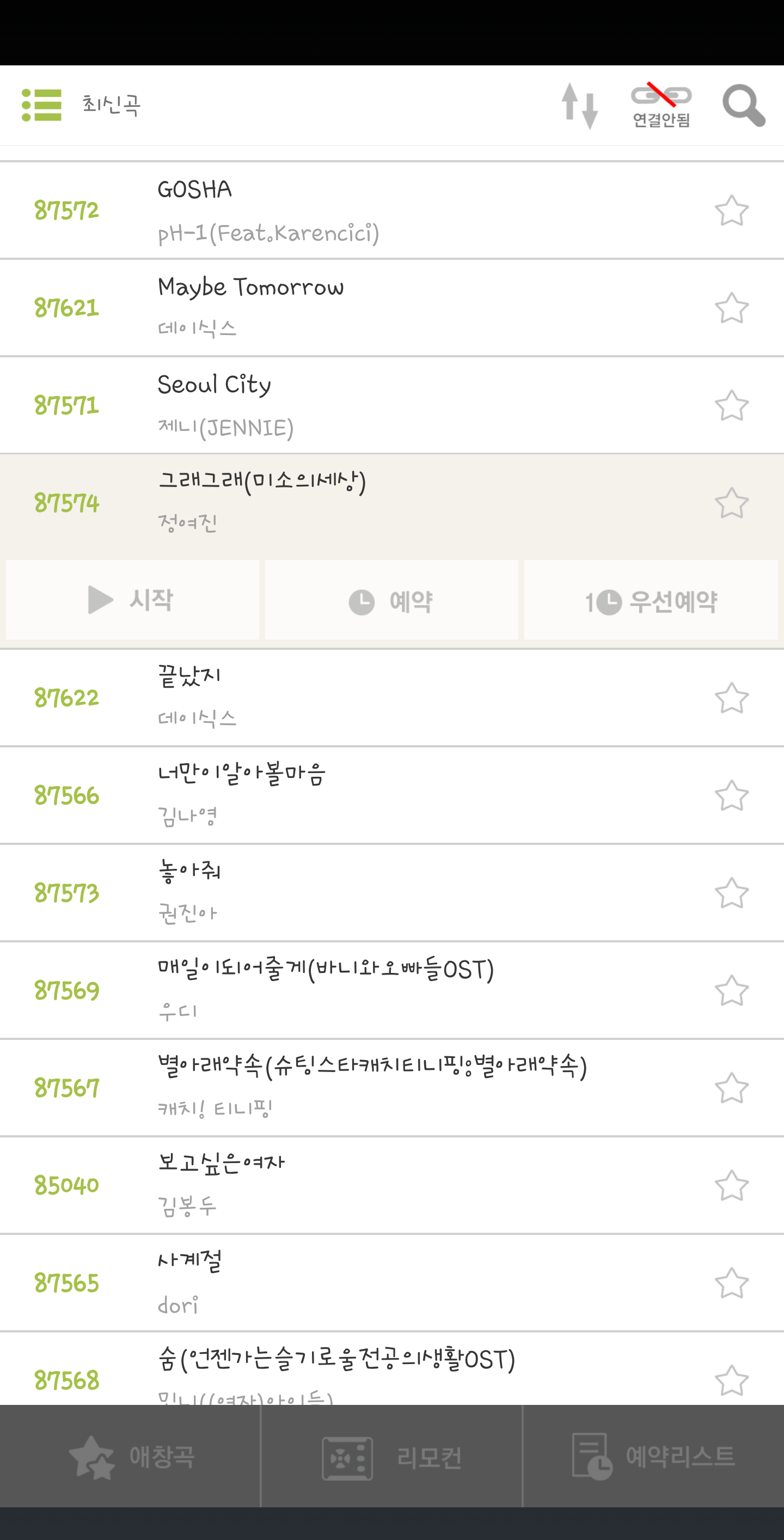The image size is (784, 1540).
Task: Start the selected song with 시작
Action: point(132,600)
